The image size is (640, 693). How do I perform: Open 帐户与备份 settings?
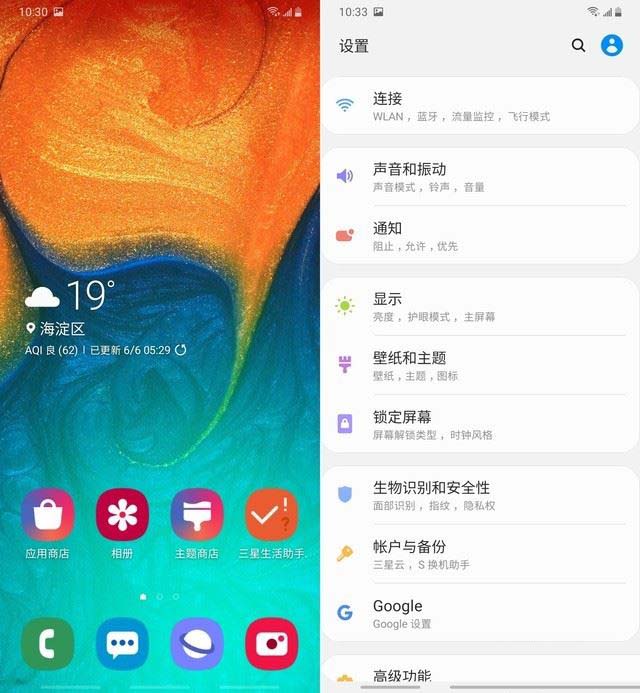(480, 554)
